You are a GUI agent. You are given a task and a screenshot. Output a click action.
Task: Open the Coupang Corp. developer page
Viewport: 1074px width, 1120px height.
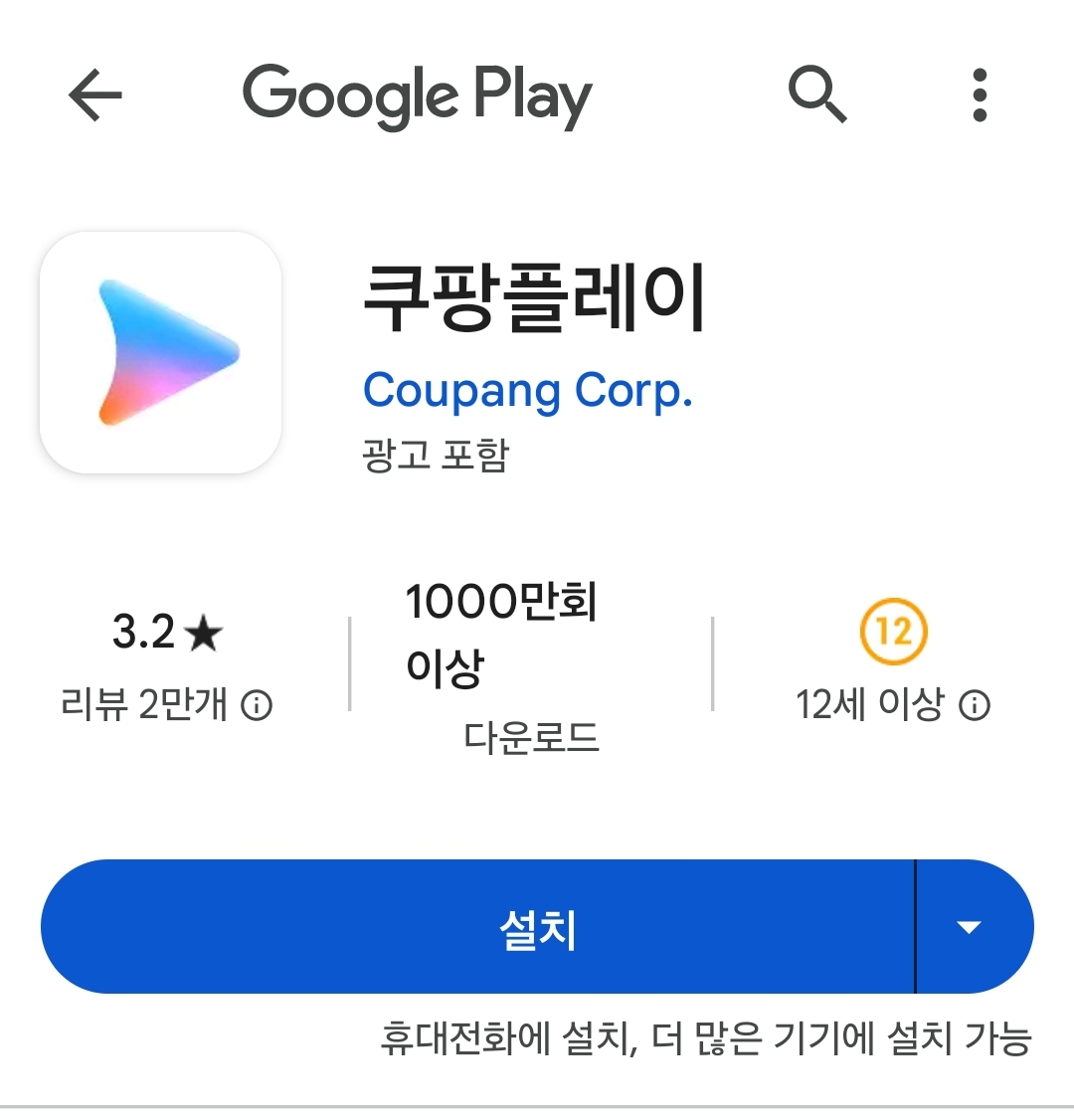(x=528, y=391)
